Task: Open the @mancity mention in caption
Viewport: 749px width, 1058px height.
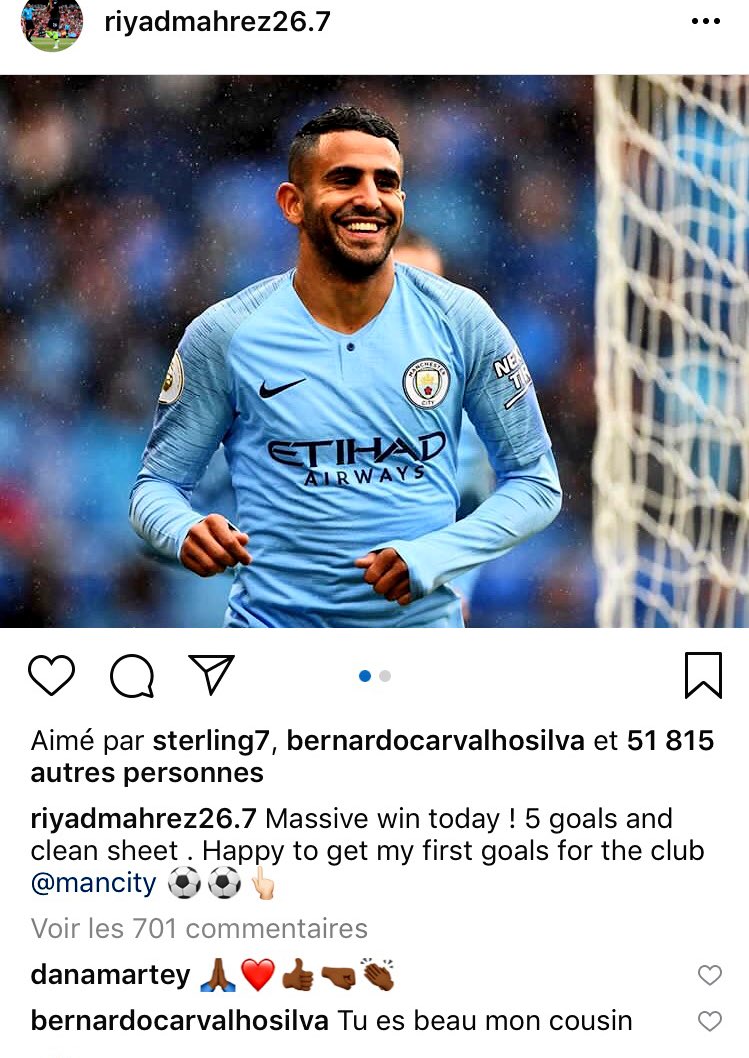Action: tap(93, 883)
